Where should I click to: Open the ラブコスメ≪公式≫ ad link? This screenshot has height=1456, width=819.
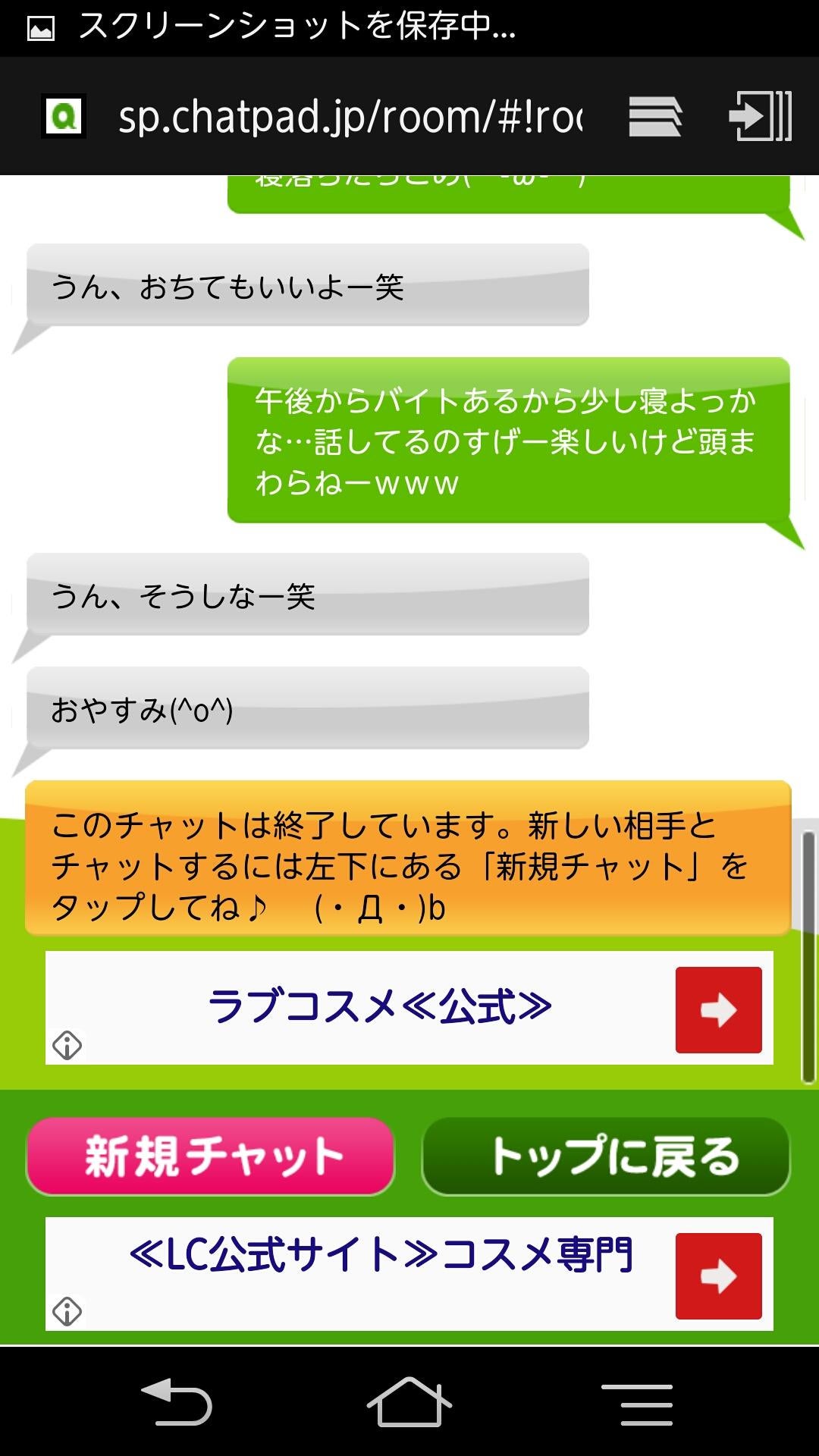378,1005
